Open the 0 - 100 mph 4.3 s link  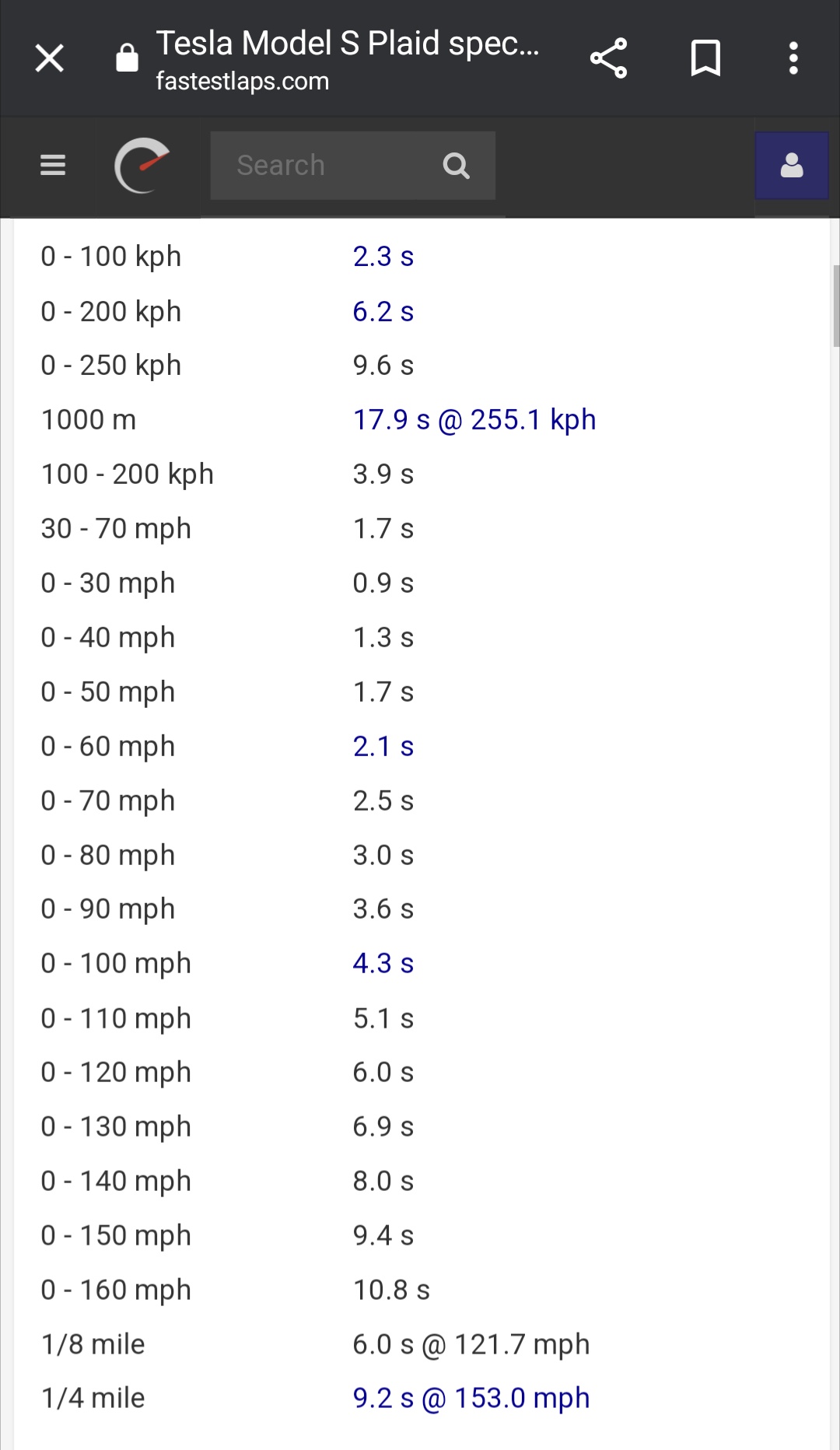(383, 964)
